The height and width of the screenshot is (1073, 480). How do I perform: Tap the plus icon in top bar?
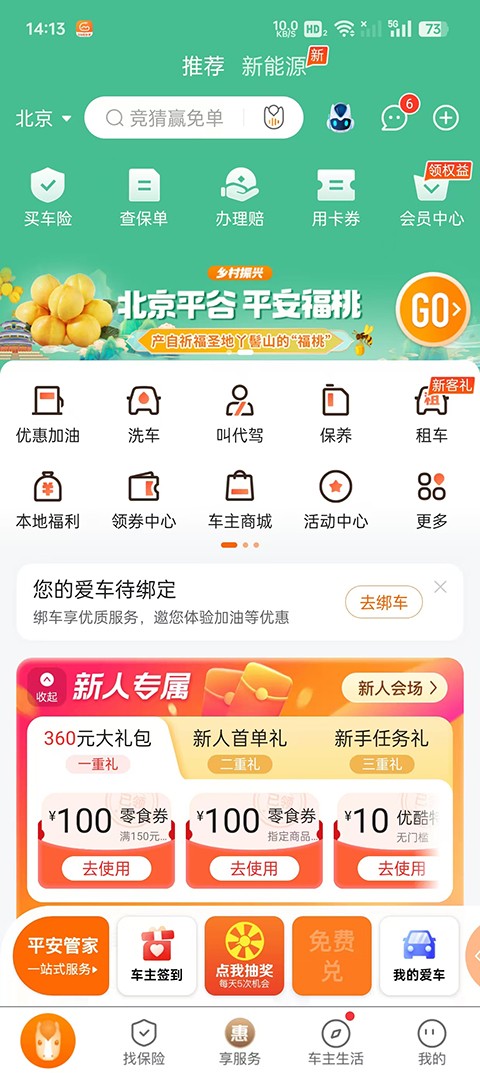[x=445, y=118]
